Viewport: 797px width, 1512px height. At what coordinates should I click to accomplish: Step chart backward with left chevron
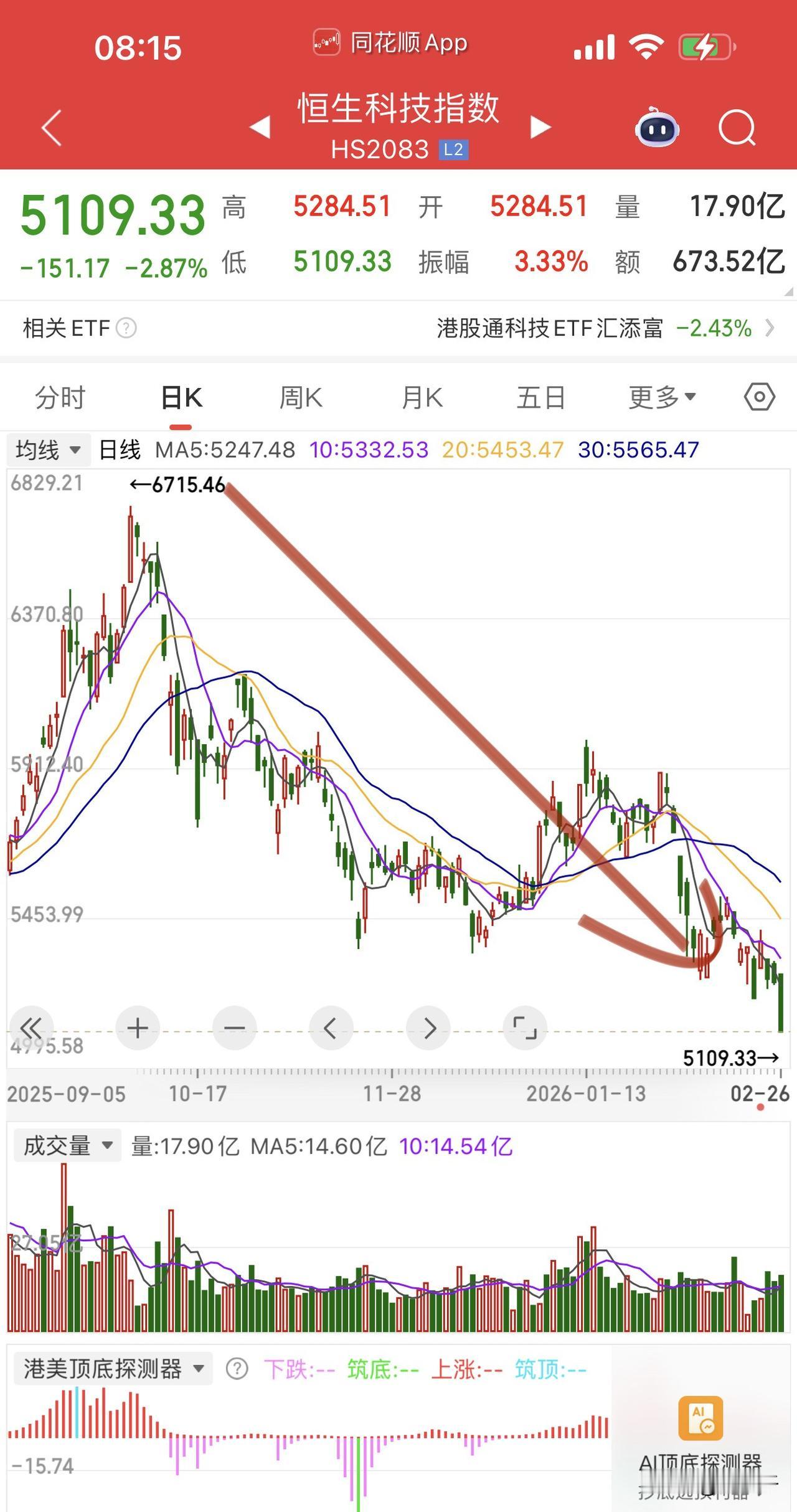331,1028
